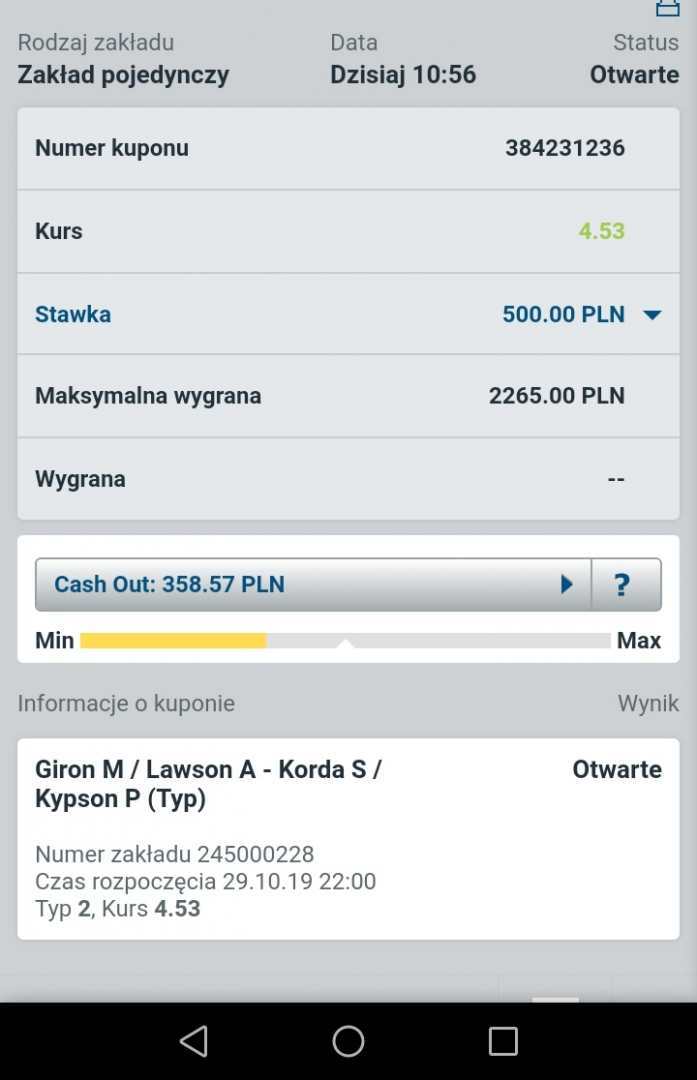Tap the print icon at the top
697x1080 pixels.
667,8
